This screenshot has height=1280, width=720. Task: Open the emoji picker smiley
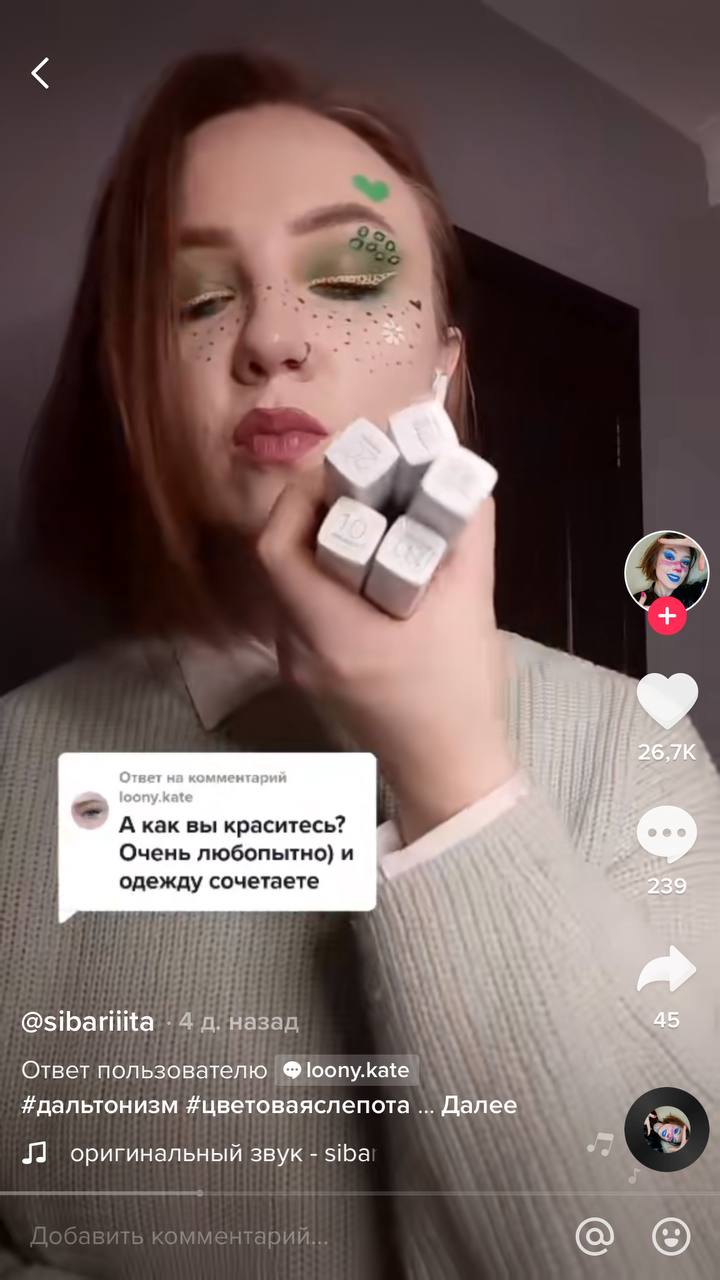tap(671, 1237)
